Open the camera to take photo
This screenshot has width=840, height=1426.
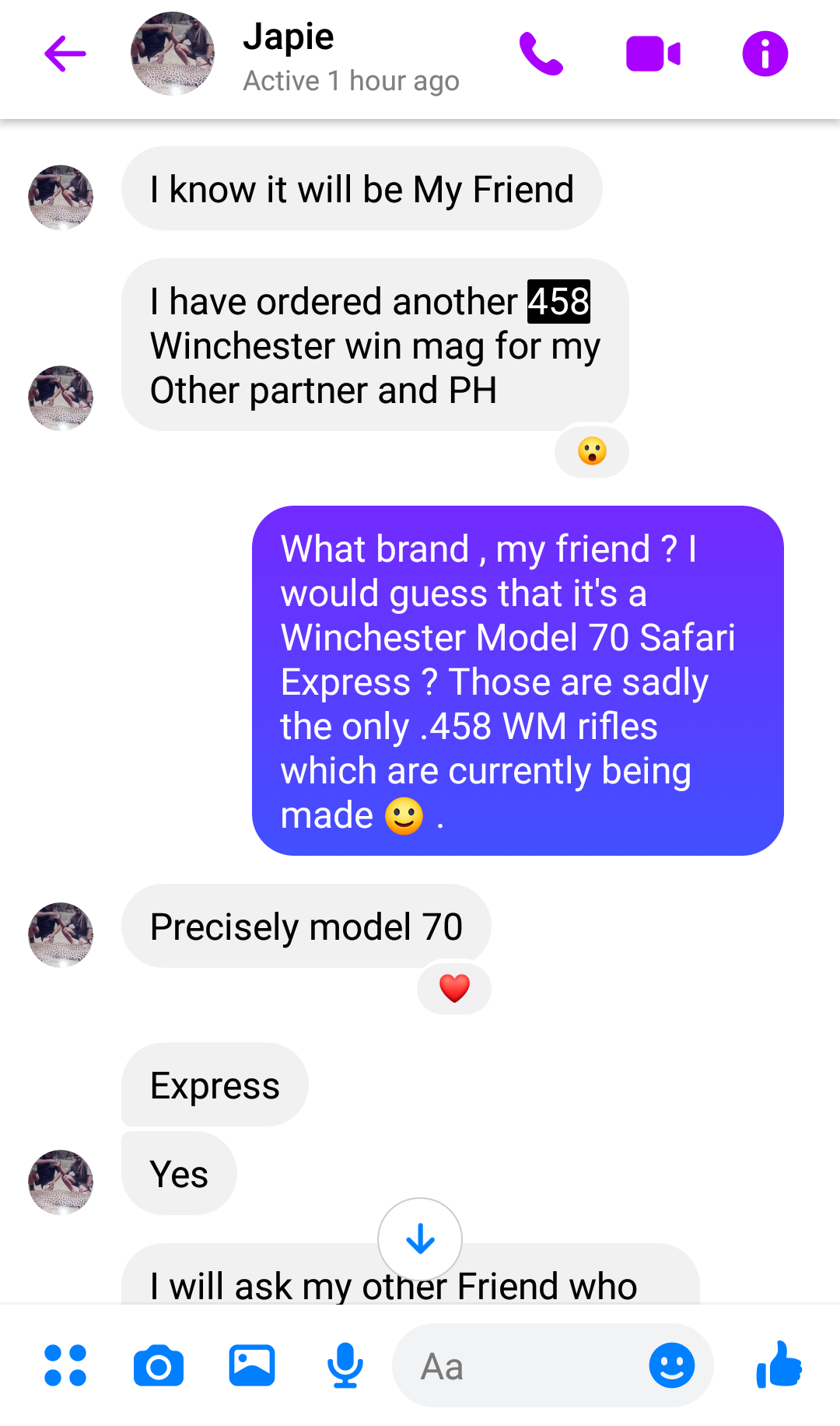(x=159, y=1365)
